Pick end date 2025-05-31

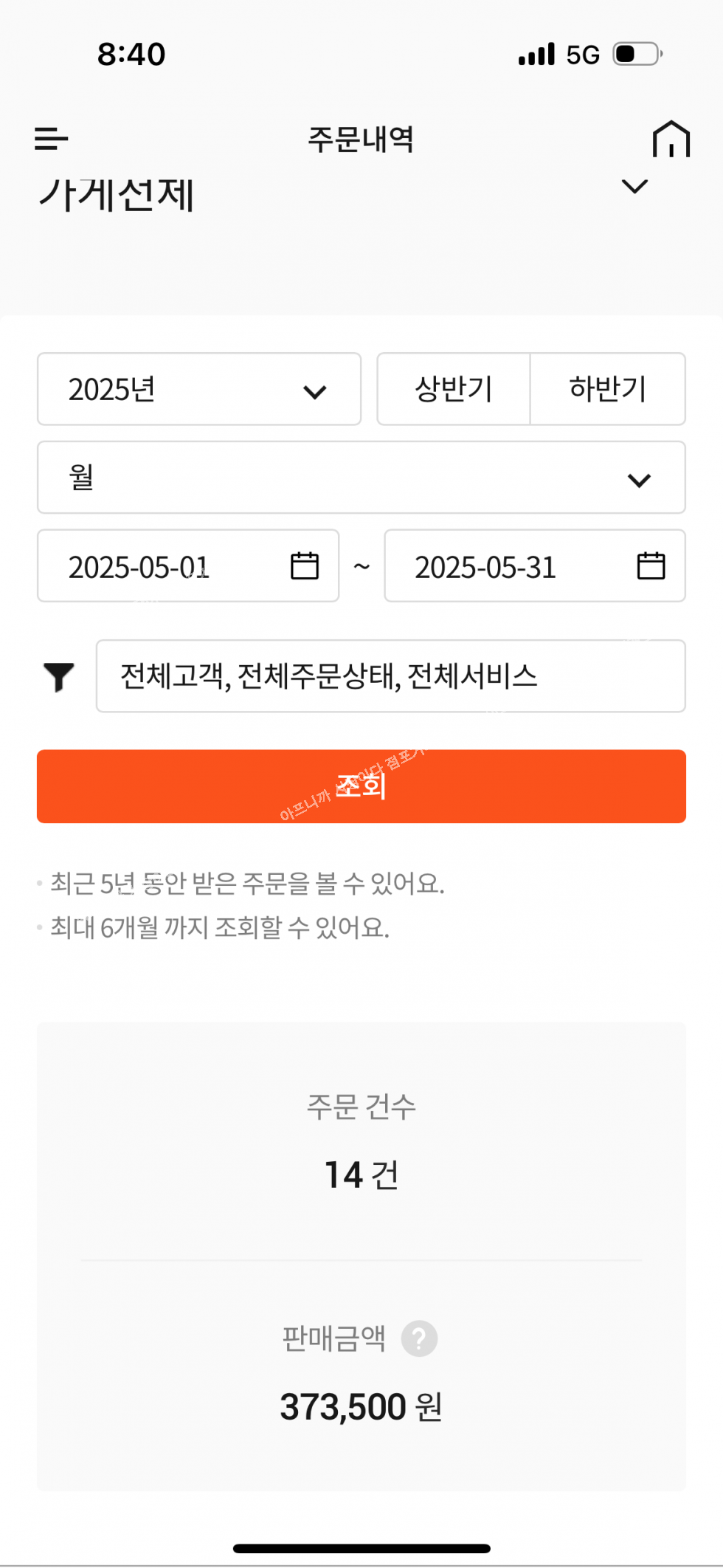click(535, 566)
